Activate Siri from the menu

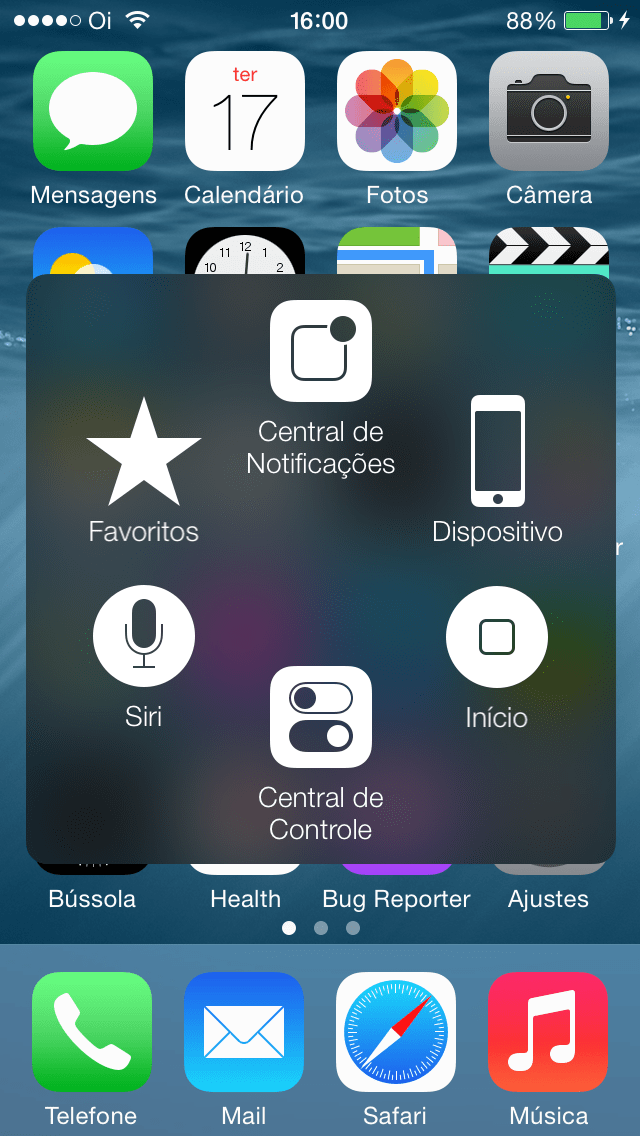pyautogui.click(x=144, y=636)
